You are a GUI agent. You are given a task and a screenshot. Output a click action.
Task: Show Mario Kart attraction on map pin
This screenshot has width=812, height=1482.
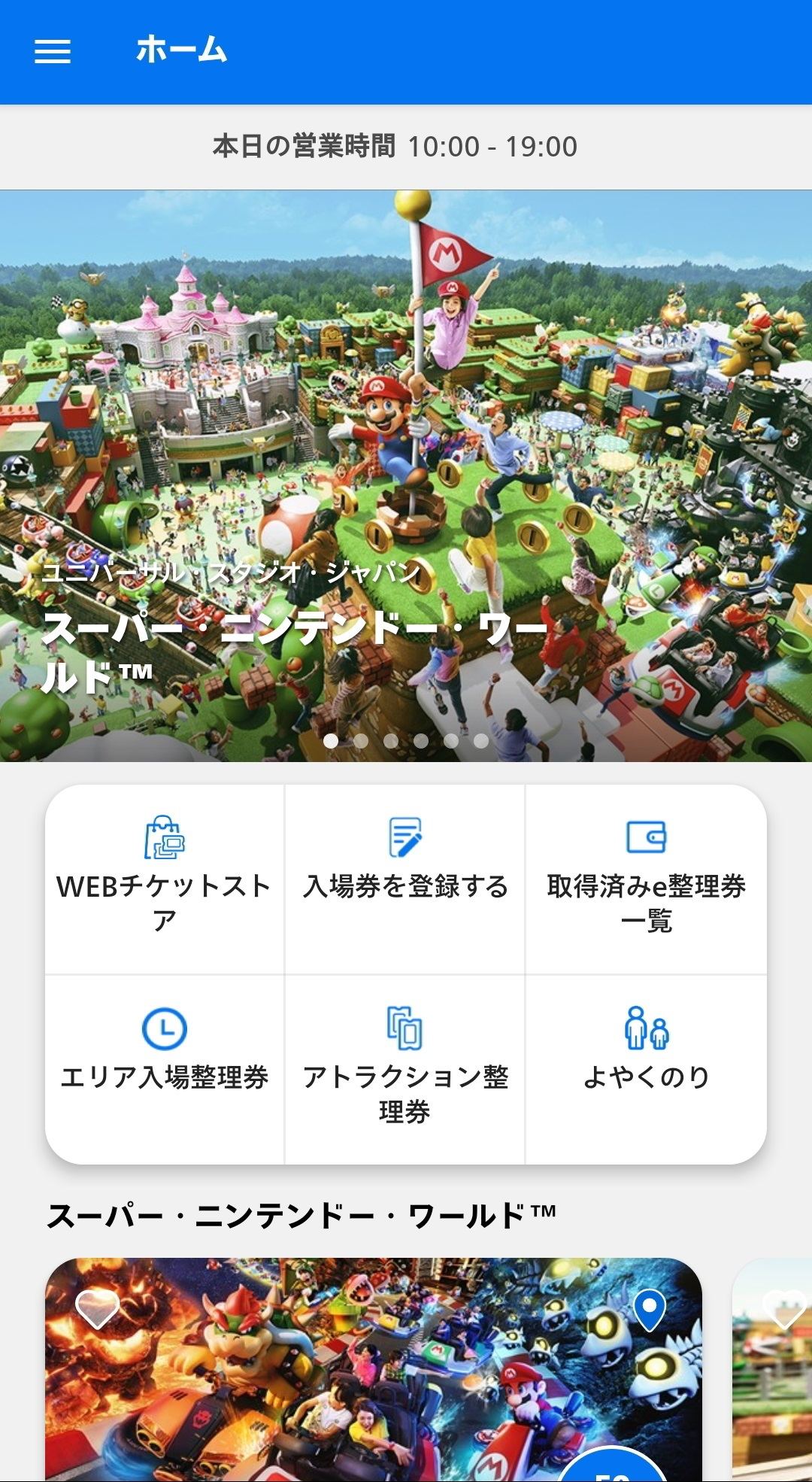650,1310
